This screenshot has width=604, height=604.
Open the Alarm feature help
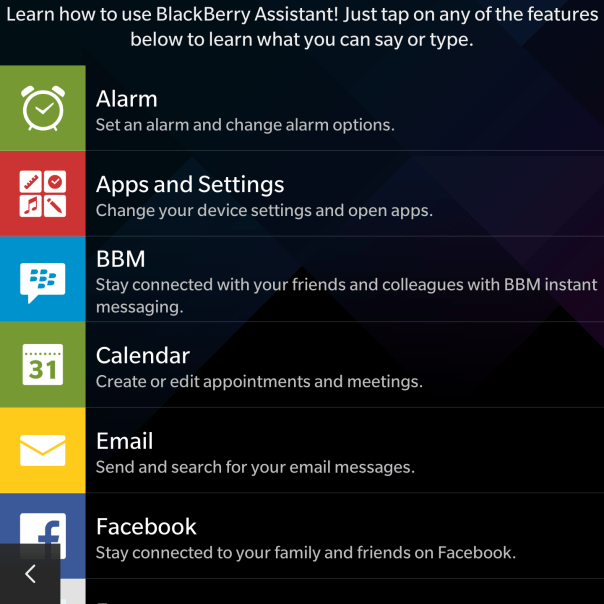click(x=300, y=110)
